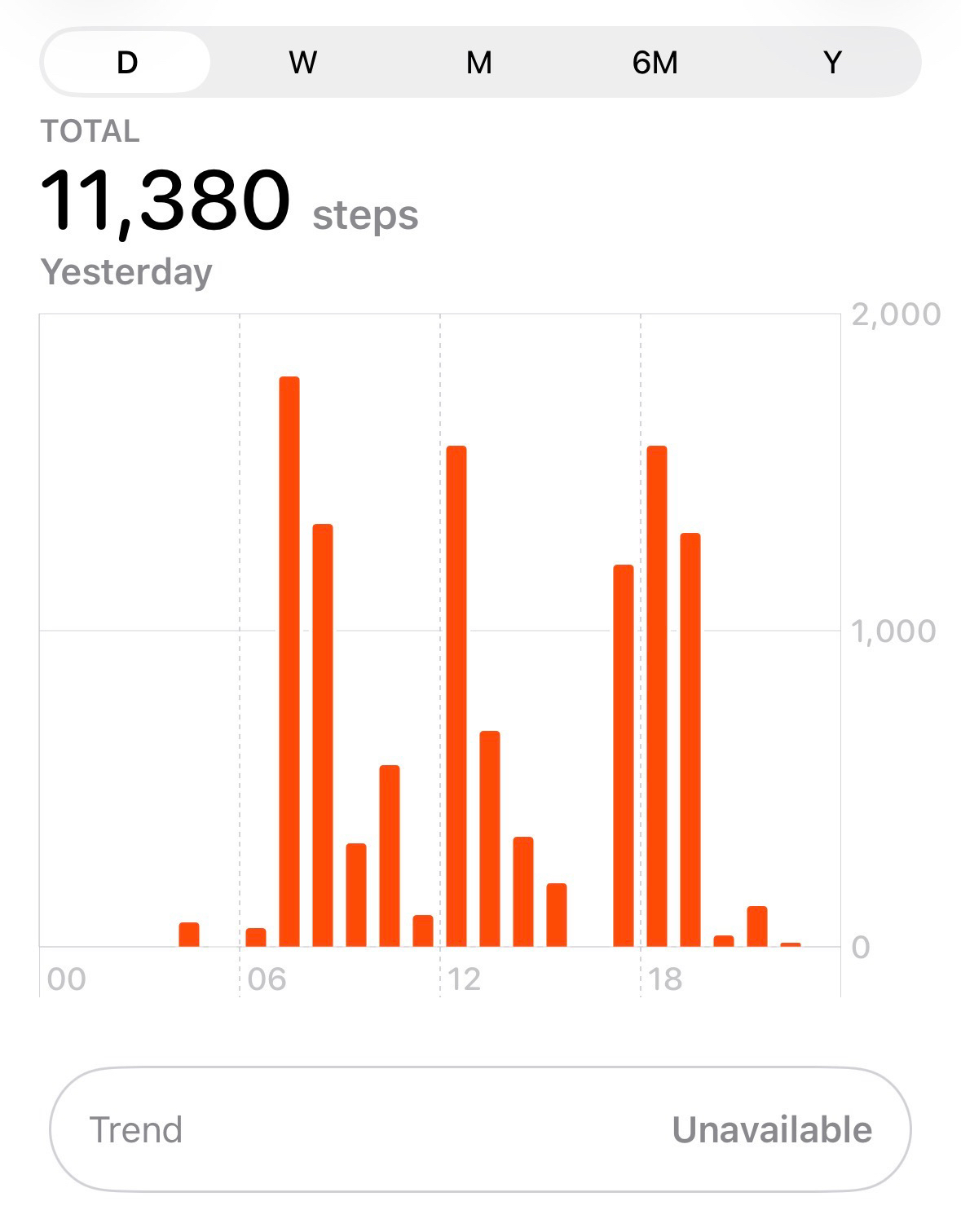Show the 6M six-month view

655,63
